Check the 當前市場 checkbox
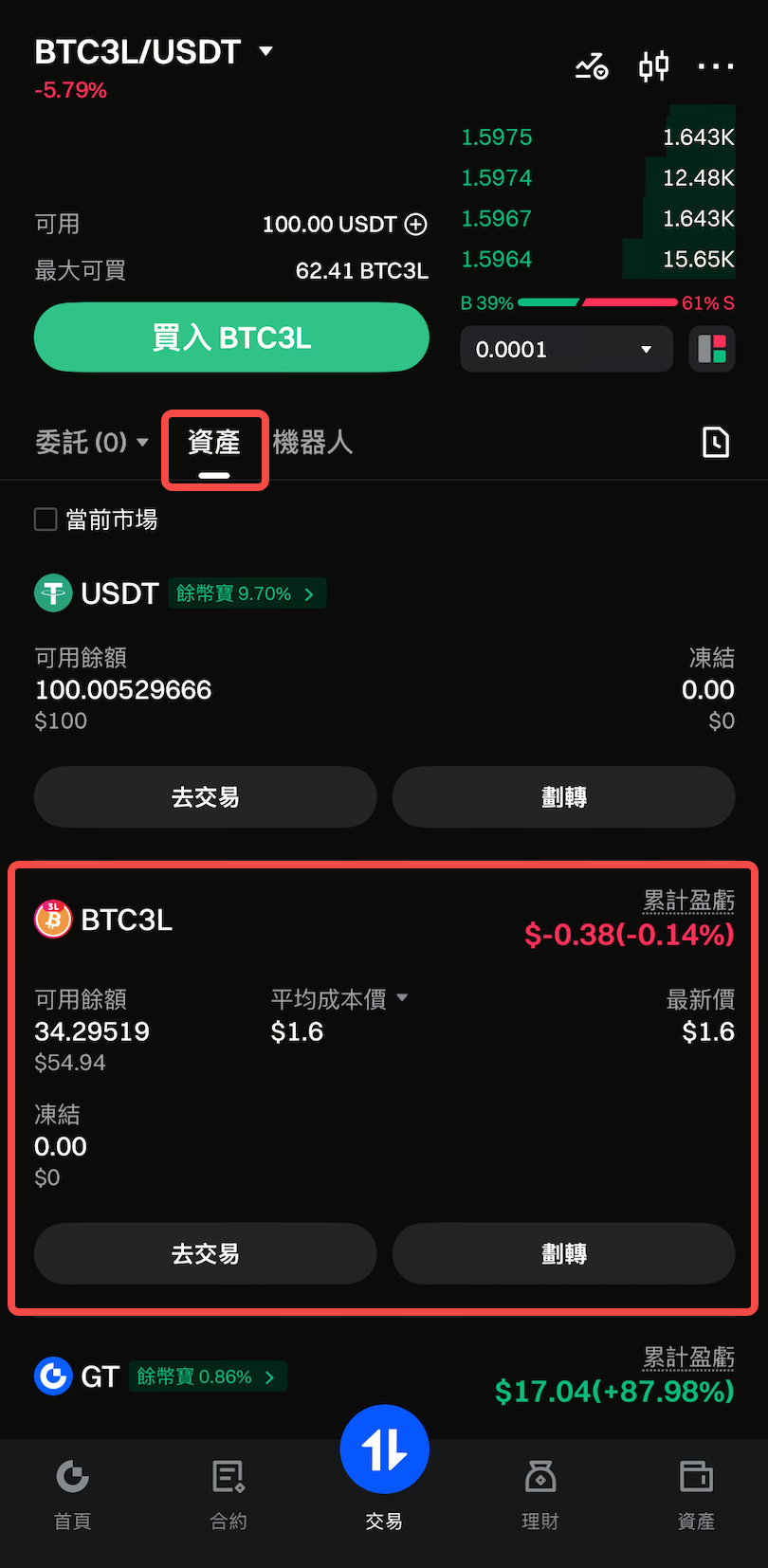Viewport: 768px width, 1568px height. [46, 520]
